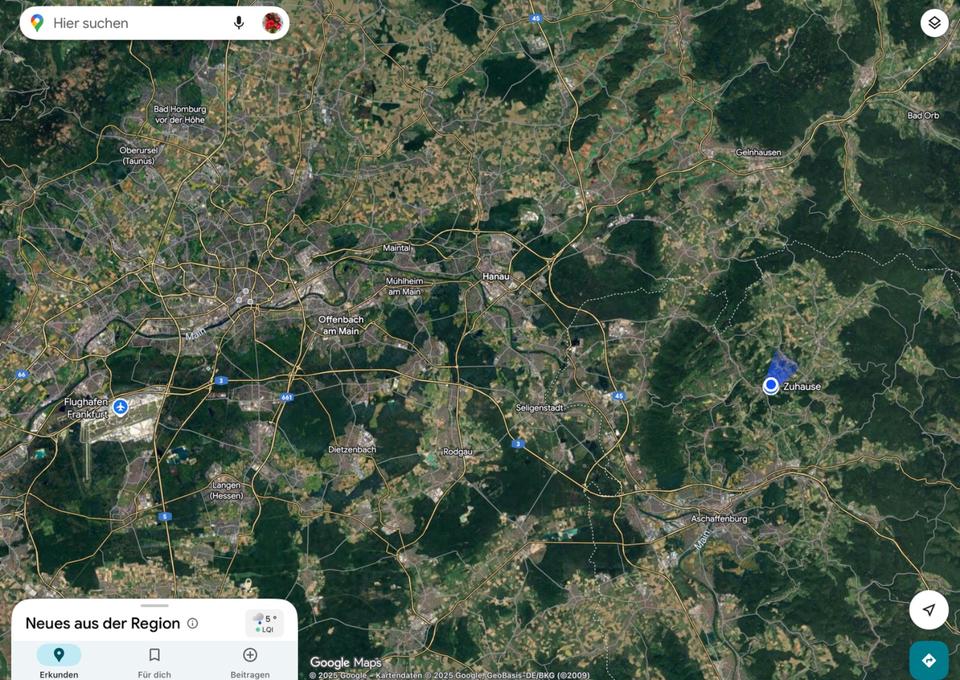Viewport: 960px width, 680px height.
Task: Open the directions button
Action: (x=929, y=660)
